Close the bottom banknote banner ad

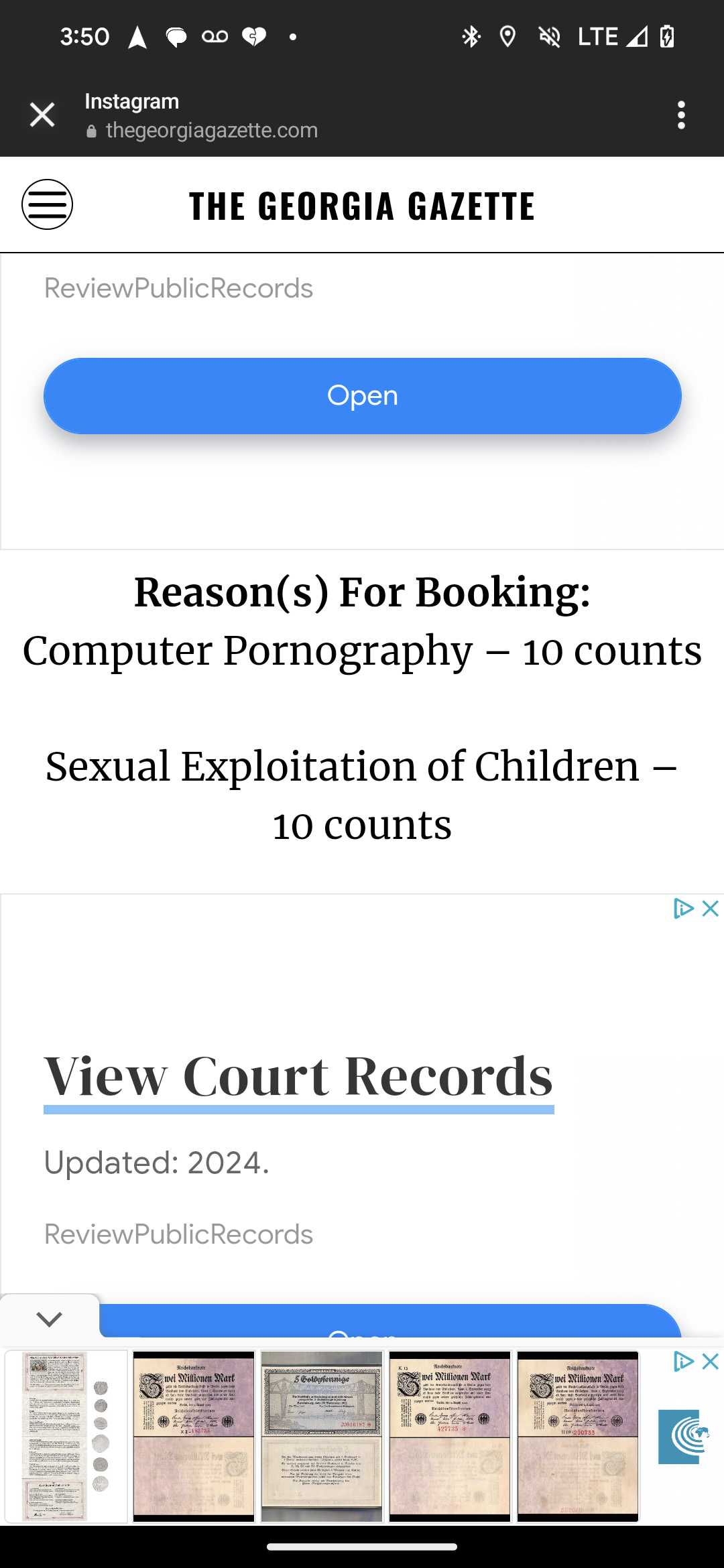point(711,1362)
